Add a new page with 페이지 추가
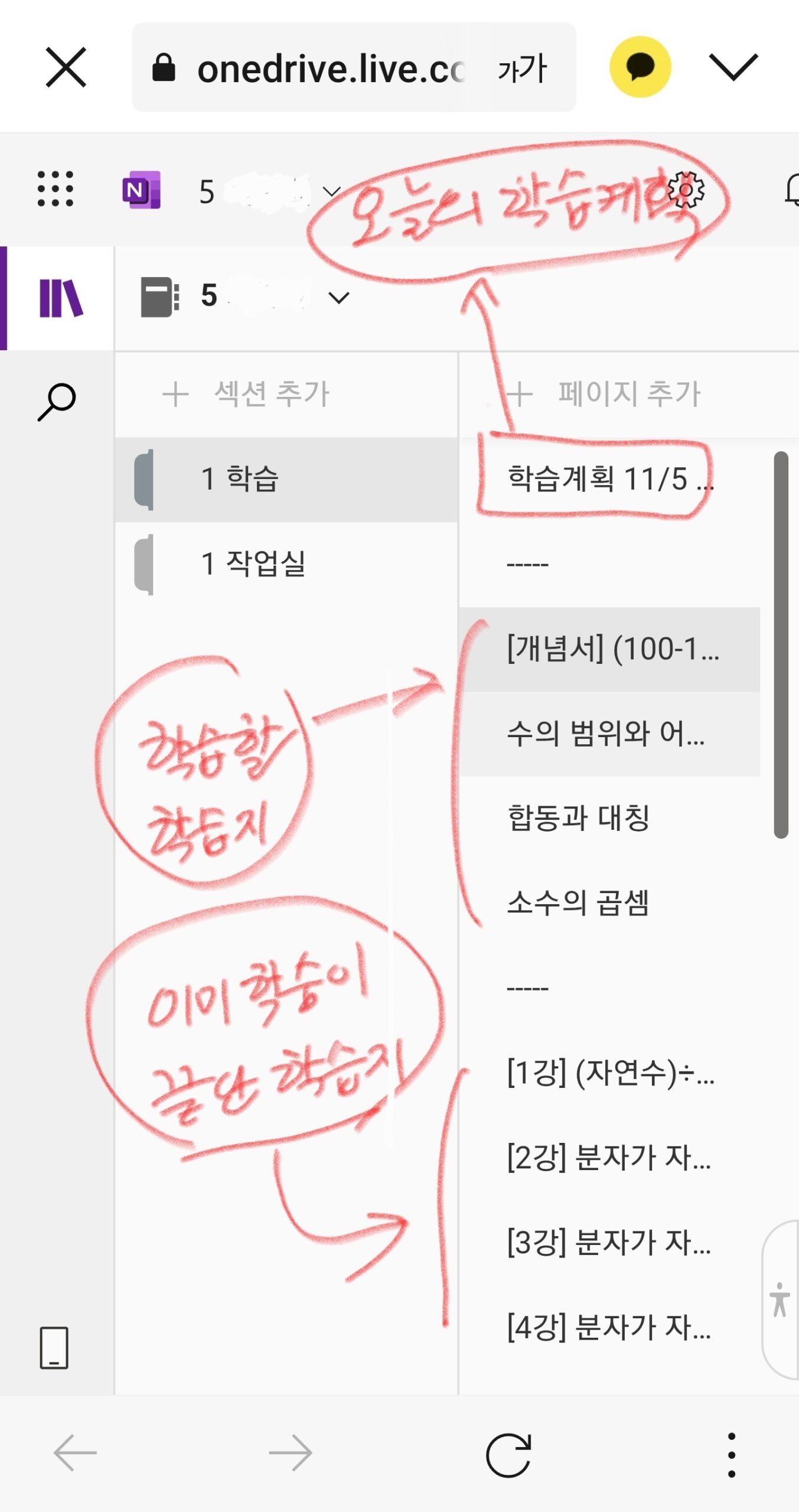Screen dimensions: 799x1512 pos(605,394)
